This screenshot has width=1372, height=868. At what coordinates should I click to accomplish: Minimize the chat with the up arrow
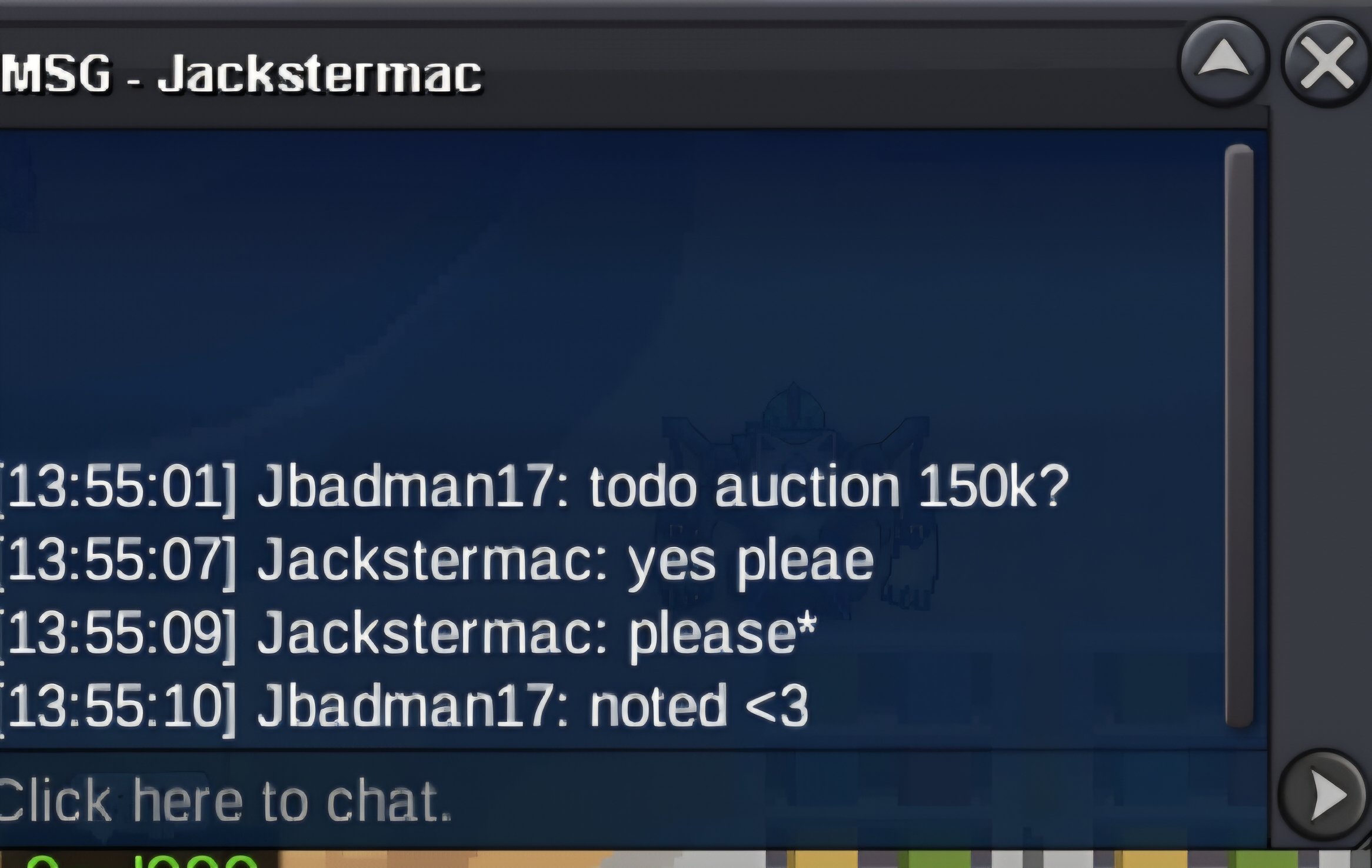(1224, 64)
